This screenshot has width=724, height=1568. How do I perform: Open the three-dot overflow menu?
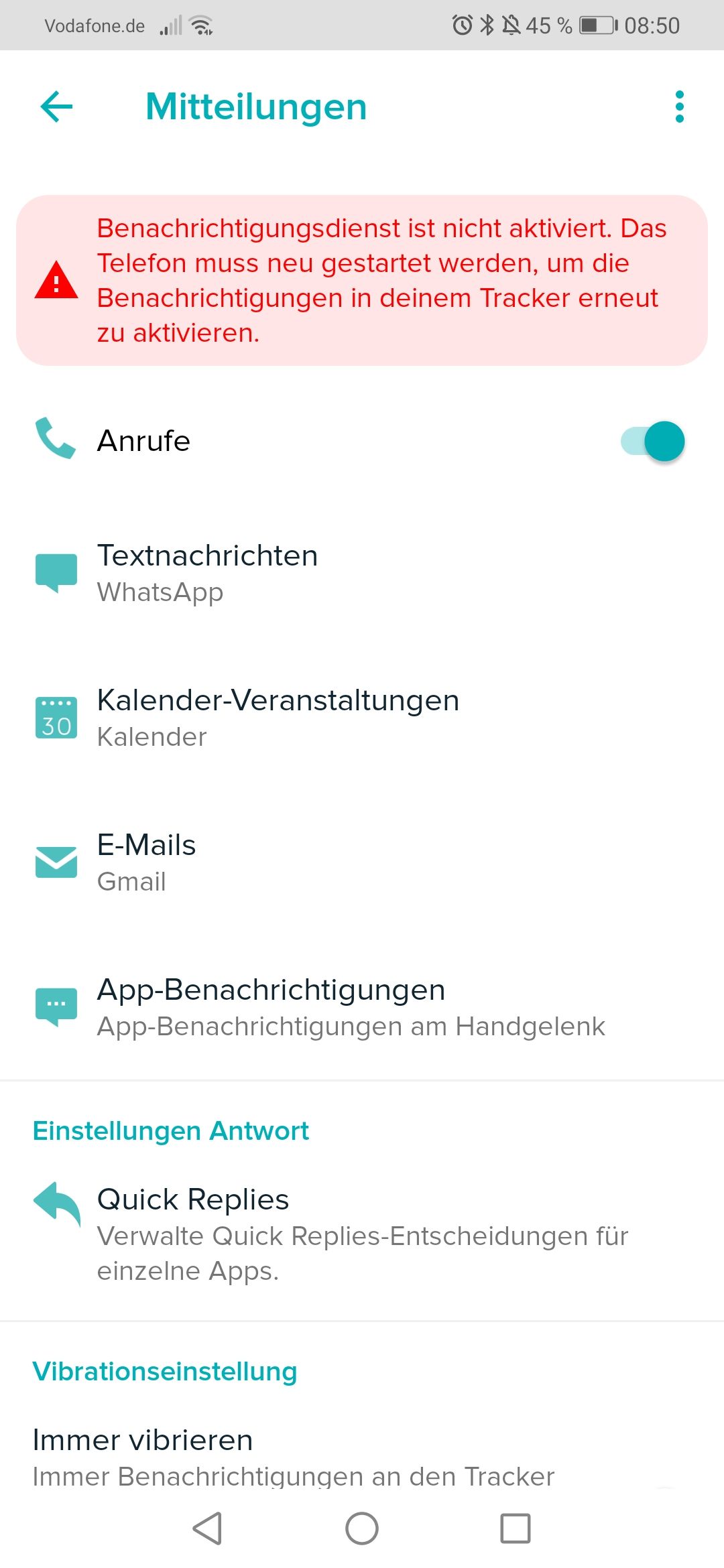tap(679, 107)
